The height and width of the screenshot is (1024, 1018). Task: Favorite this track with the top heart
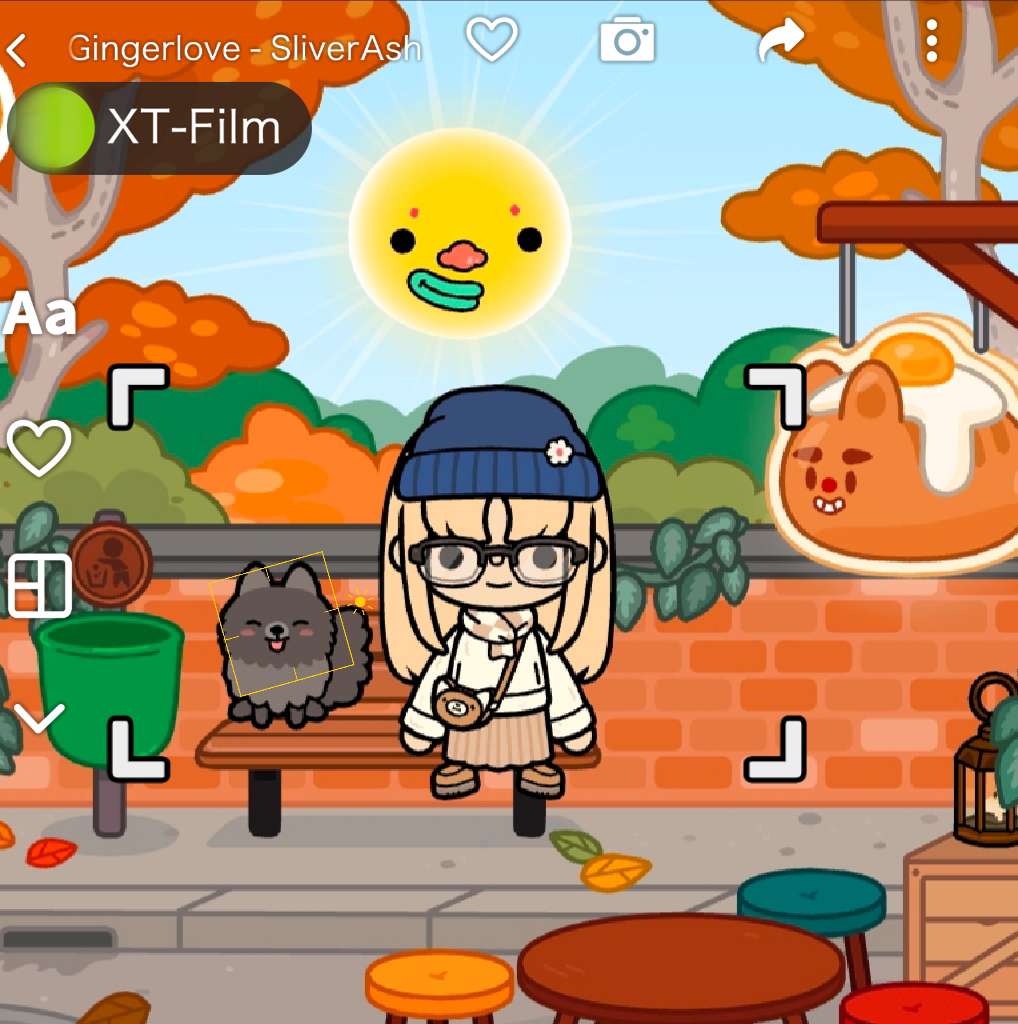492,41
